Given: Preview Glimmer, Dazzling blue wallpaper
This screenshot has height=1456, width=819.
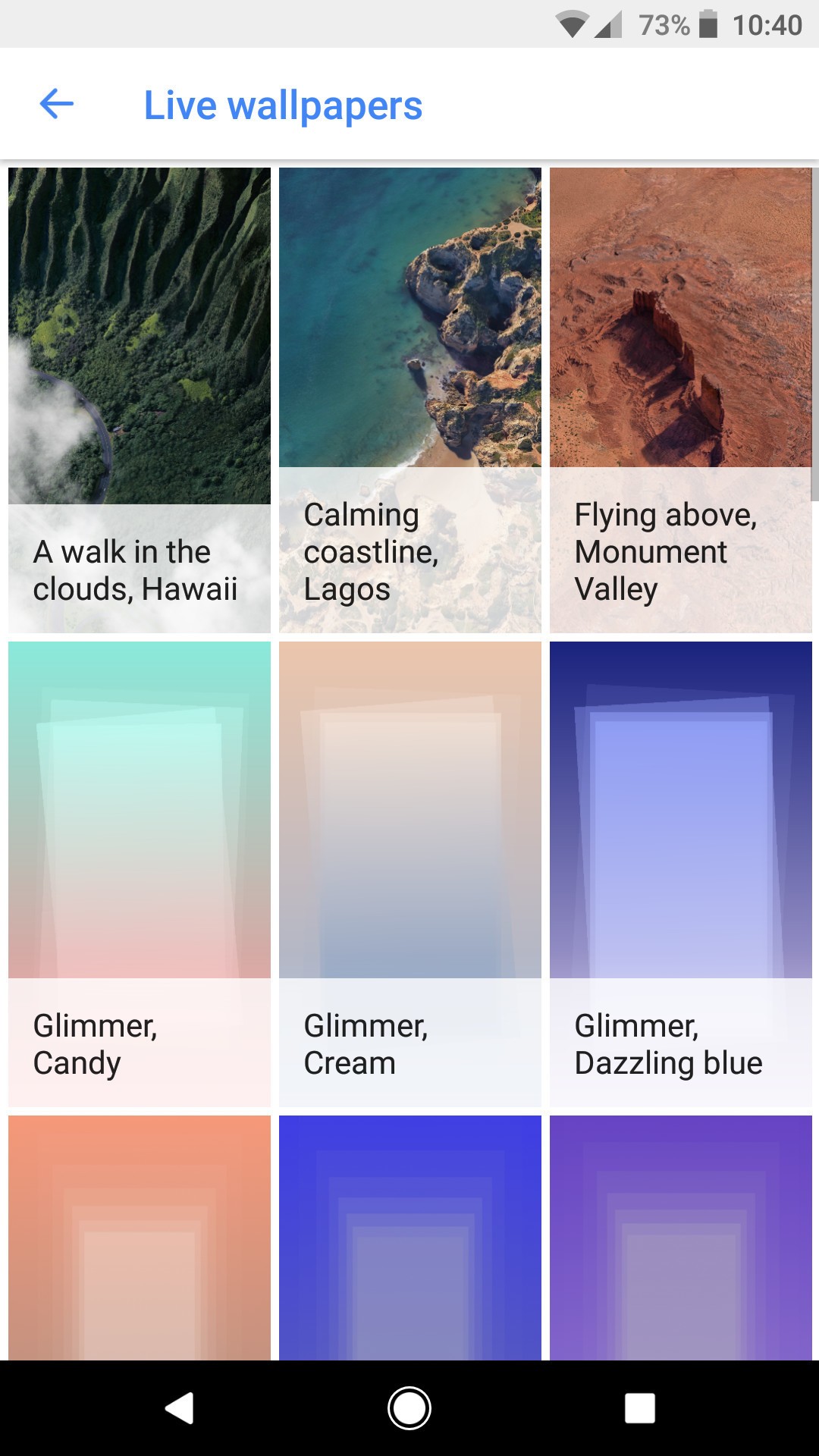Looking at the screenshot, I should [x=680, y=874].
